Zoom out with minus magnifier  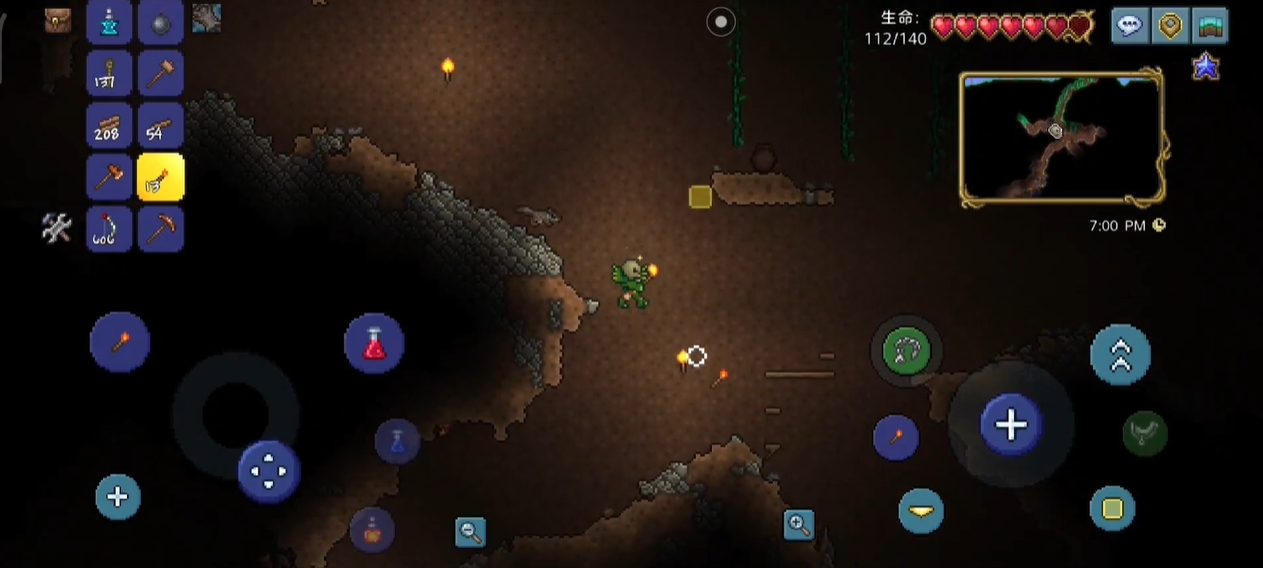click(x=470, y=532)
